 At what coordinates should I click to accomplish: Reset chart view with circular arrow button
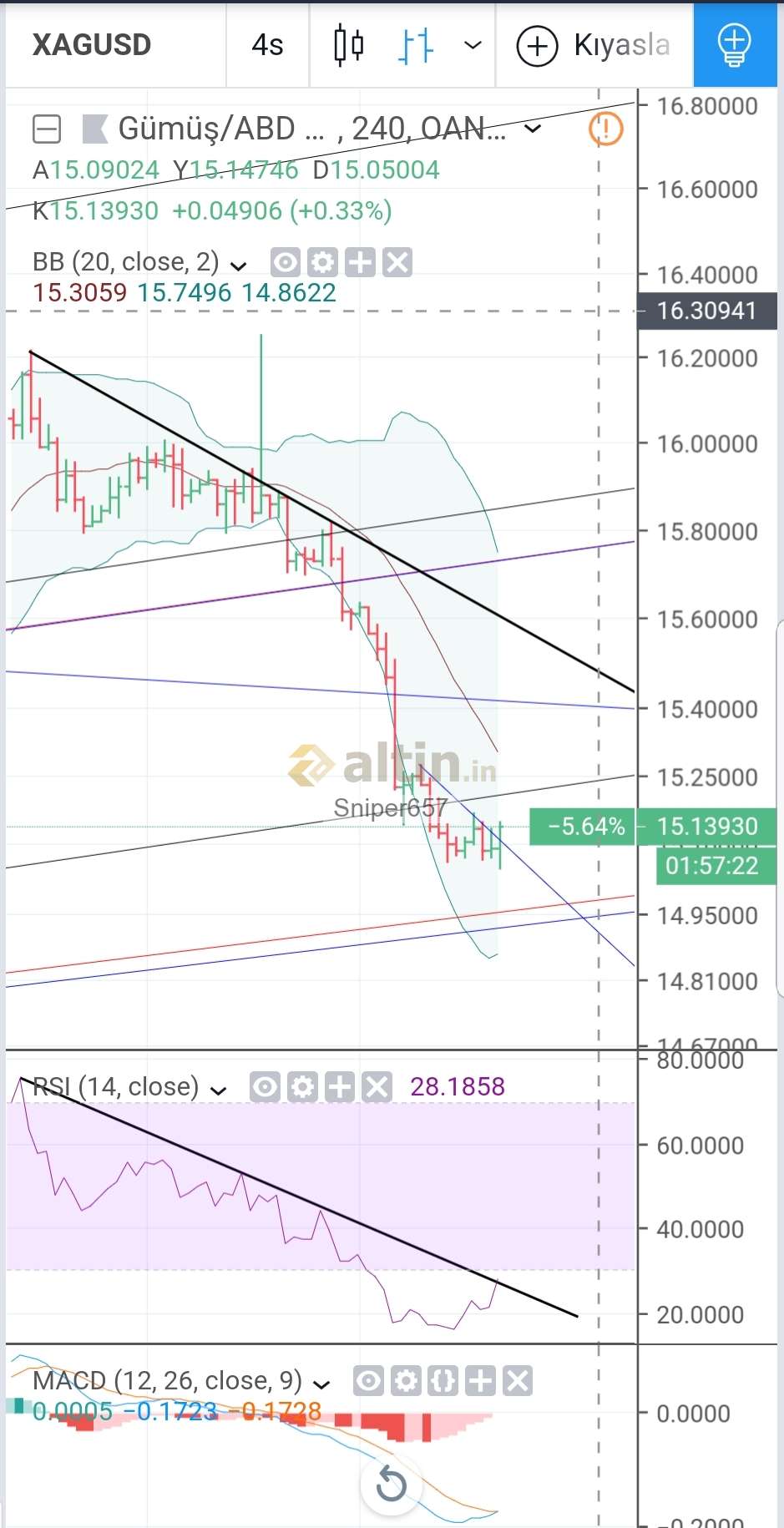pos(391,1484)
